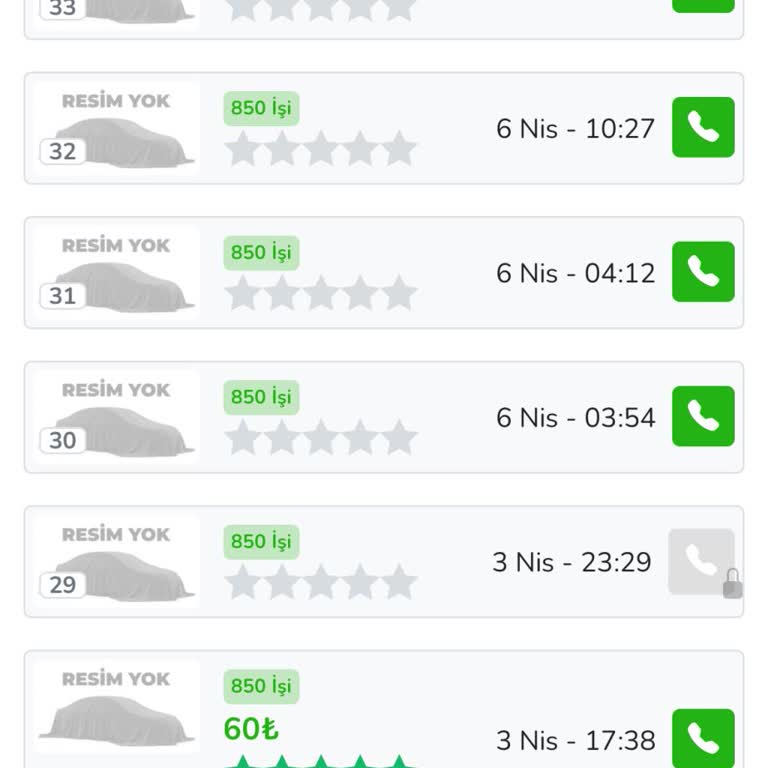Call the listing dated 6 Nis - 04:12
The width and height of the screenshot is (768, 768).
pos(703,272)
